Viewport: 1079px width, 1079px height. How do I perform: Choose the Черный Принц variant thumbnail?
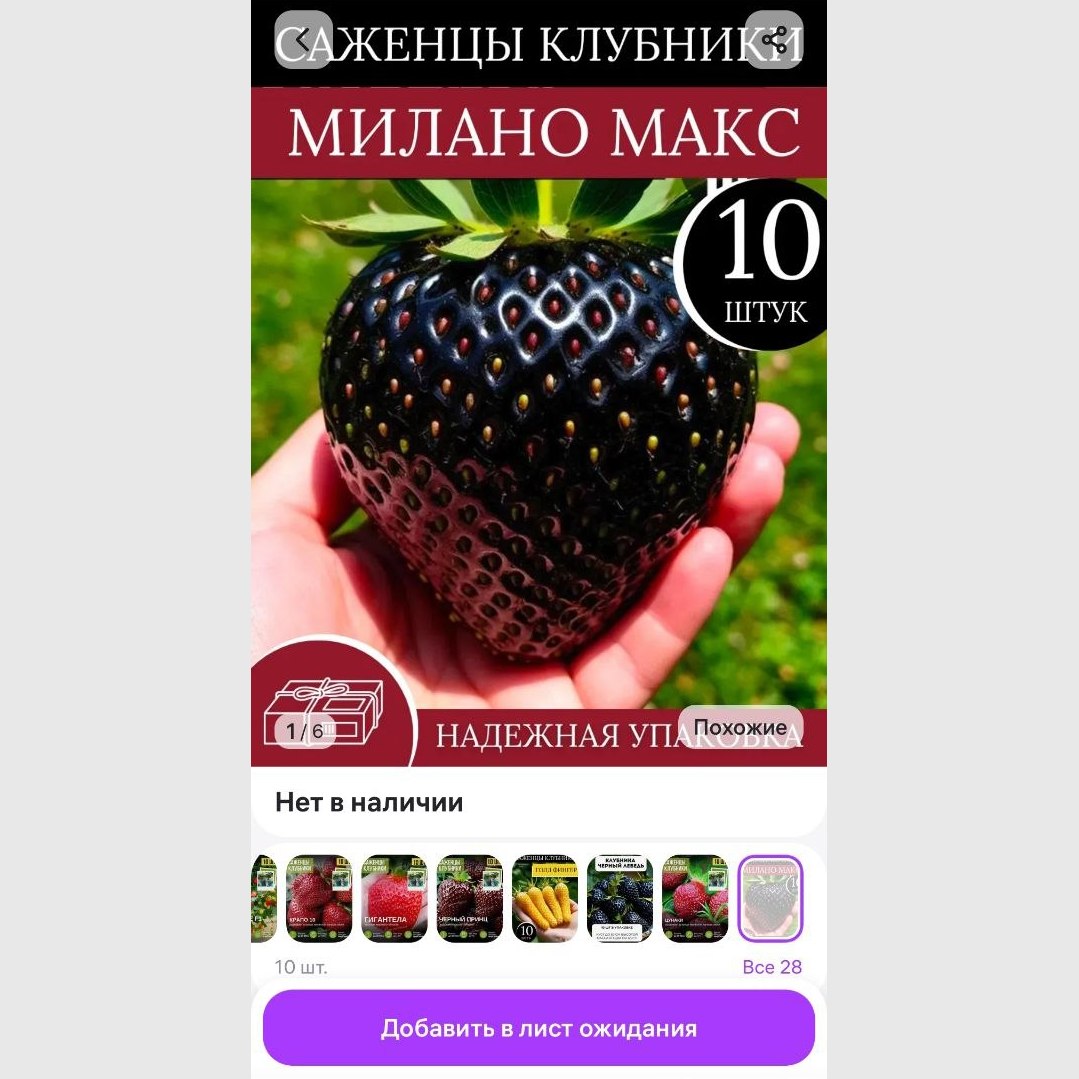[469, 898]
